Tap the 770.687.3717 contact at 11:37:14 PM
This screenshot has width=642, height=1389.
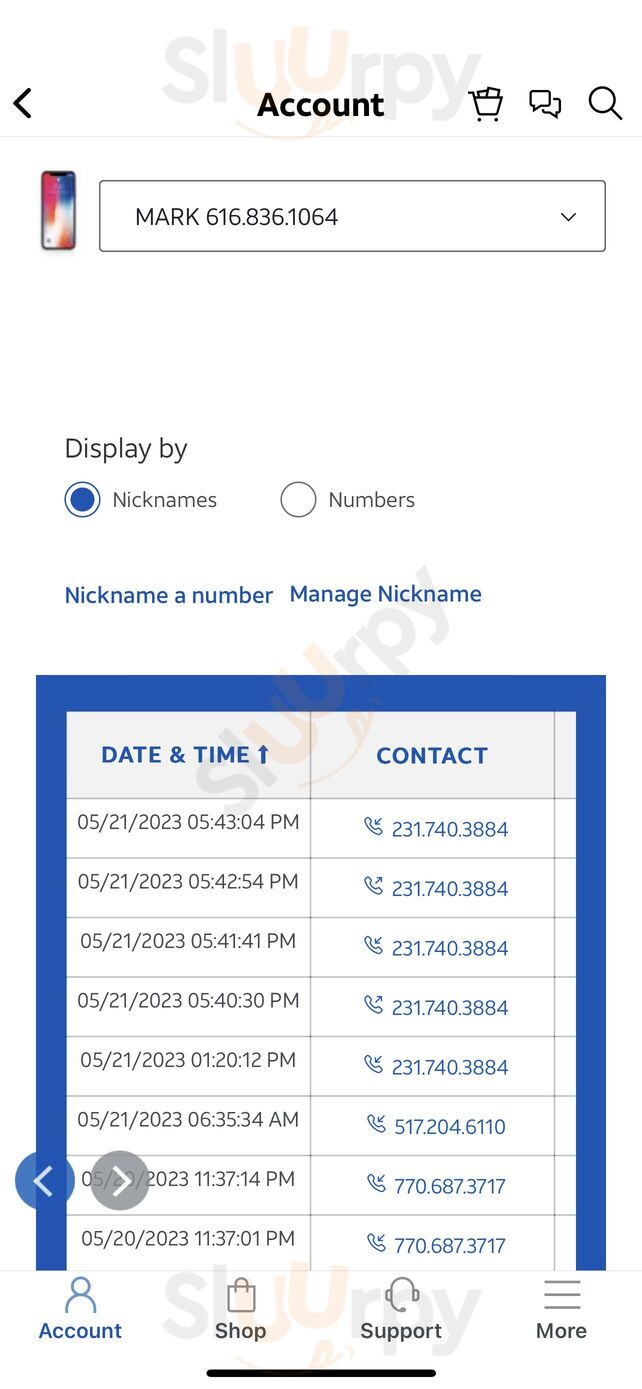click(449, 1186)
